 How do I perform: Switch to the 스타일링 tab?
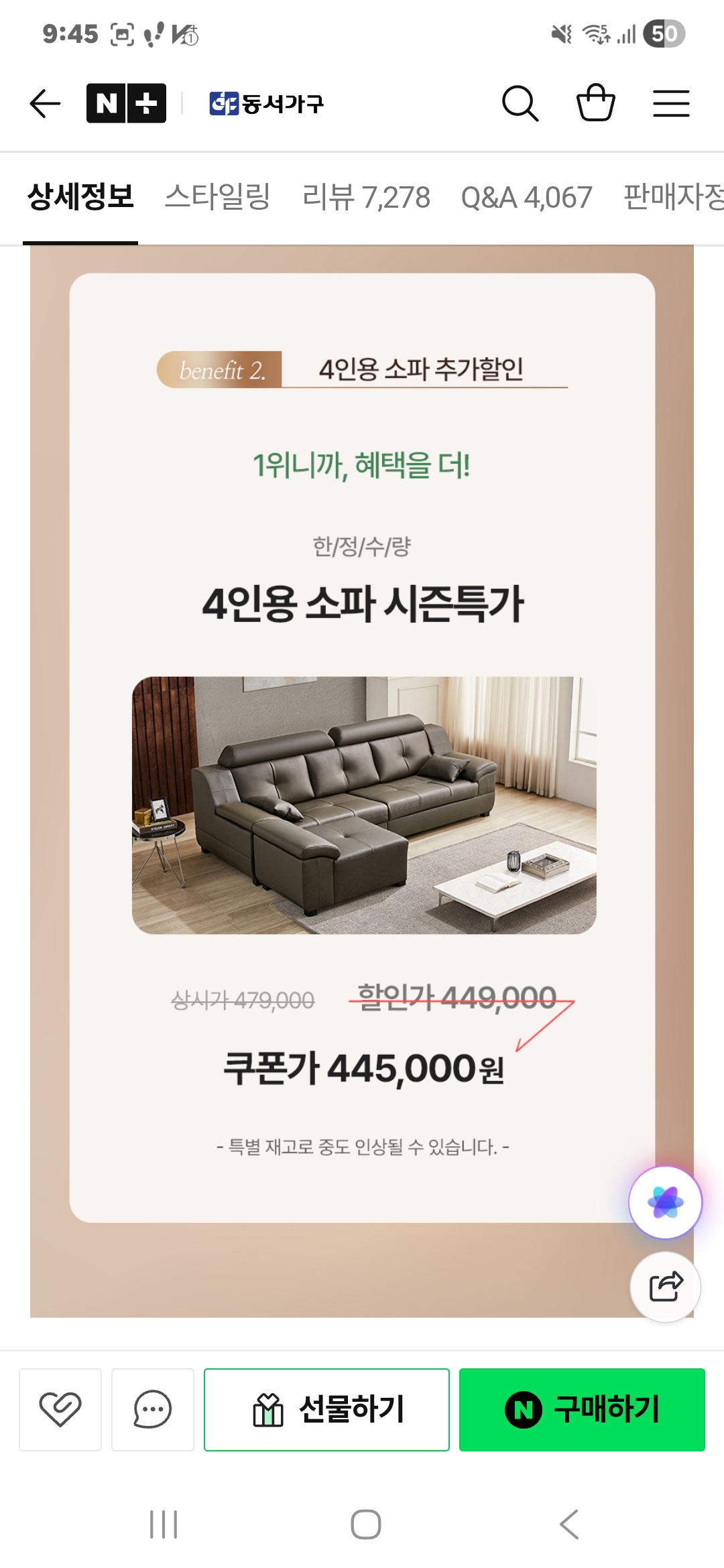click(x=218, y=198)
